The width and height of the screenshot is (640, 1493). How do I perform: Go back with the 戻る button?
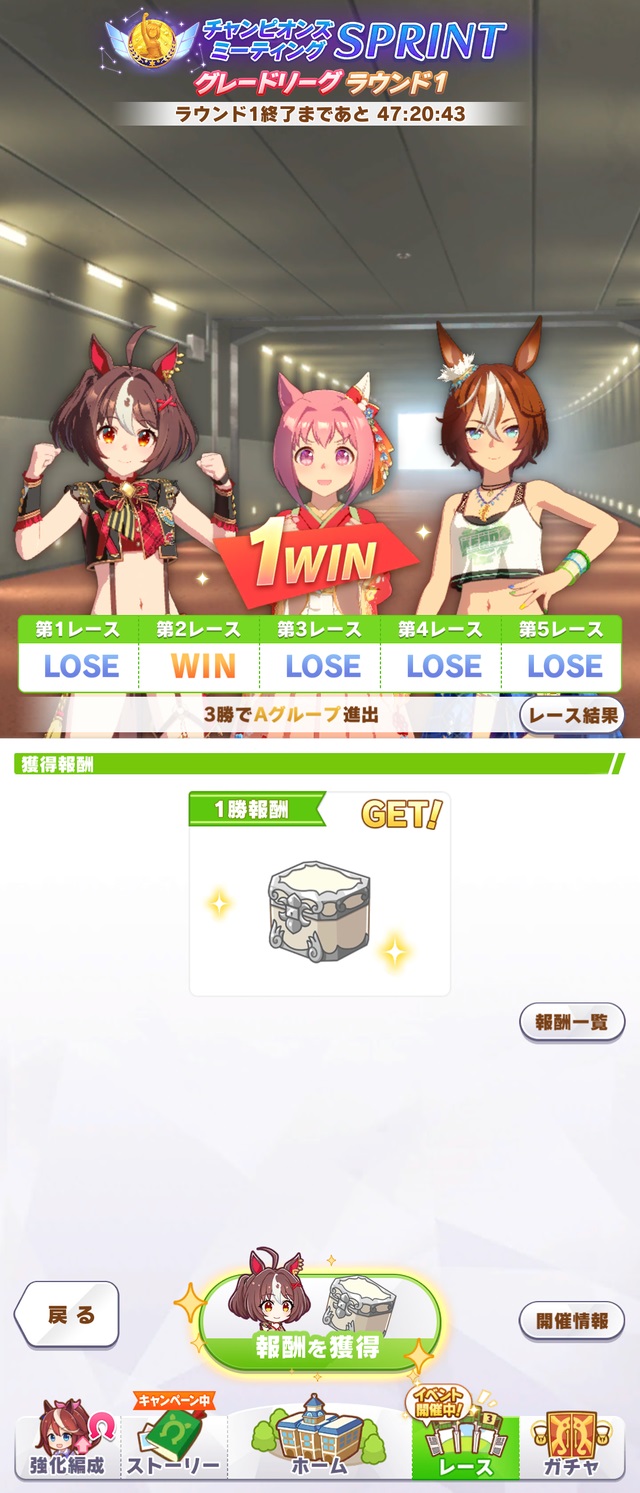coord(68,1315)
